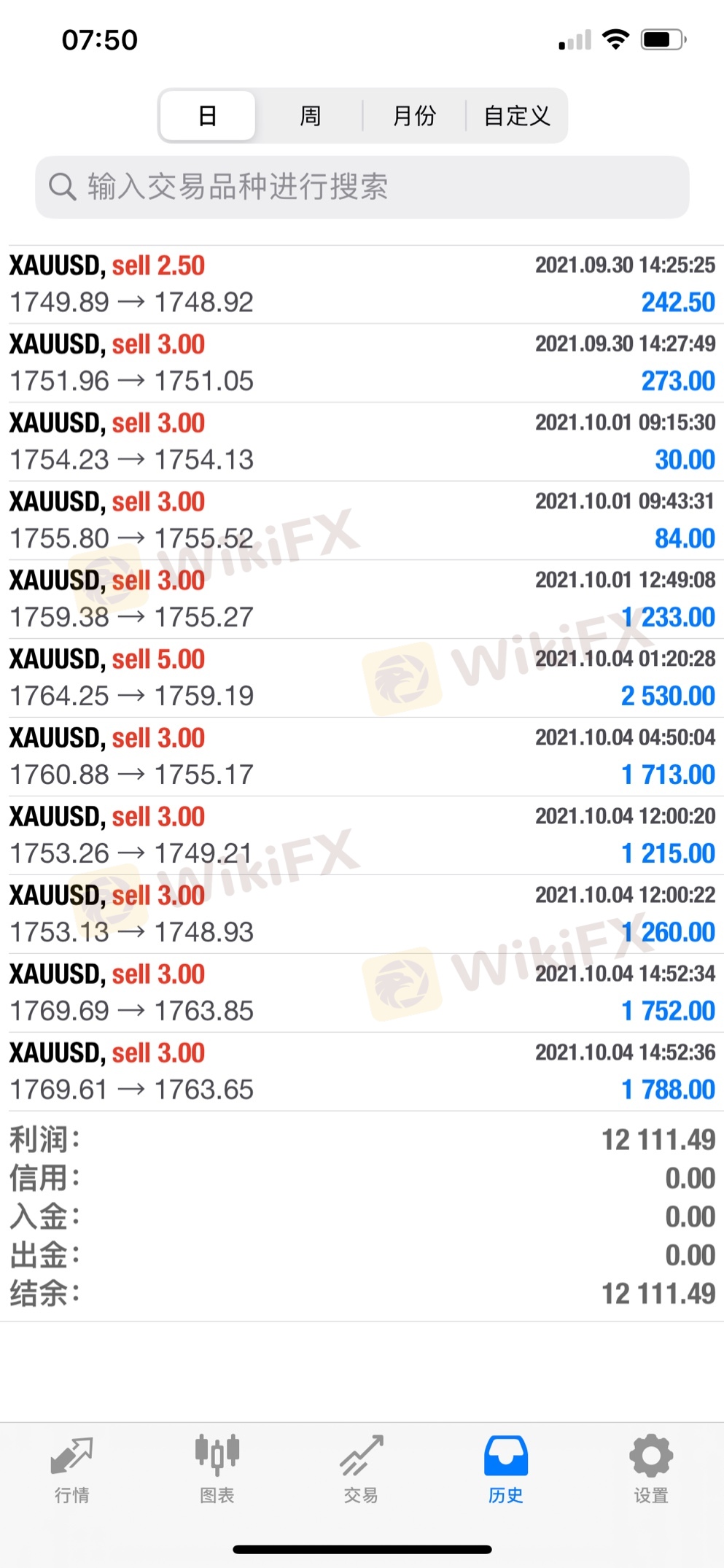Open the trade closed at 2021.10.01 12:49:08

tap(362, 599)
